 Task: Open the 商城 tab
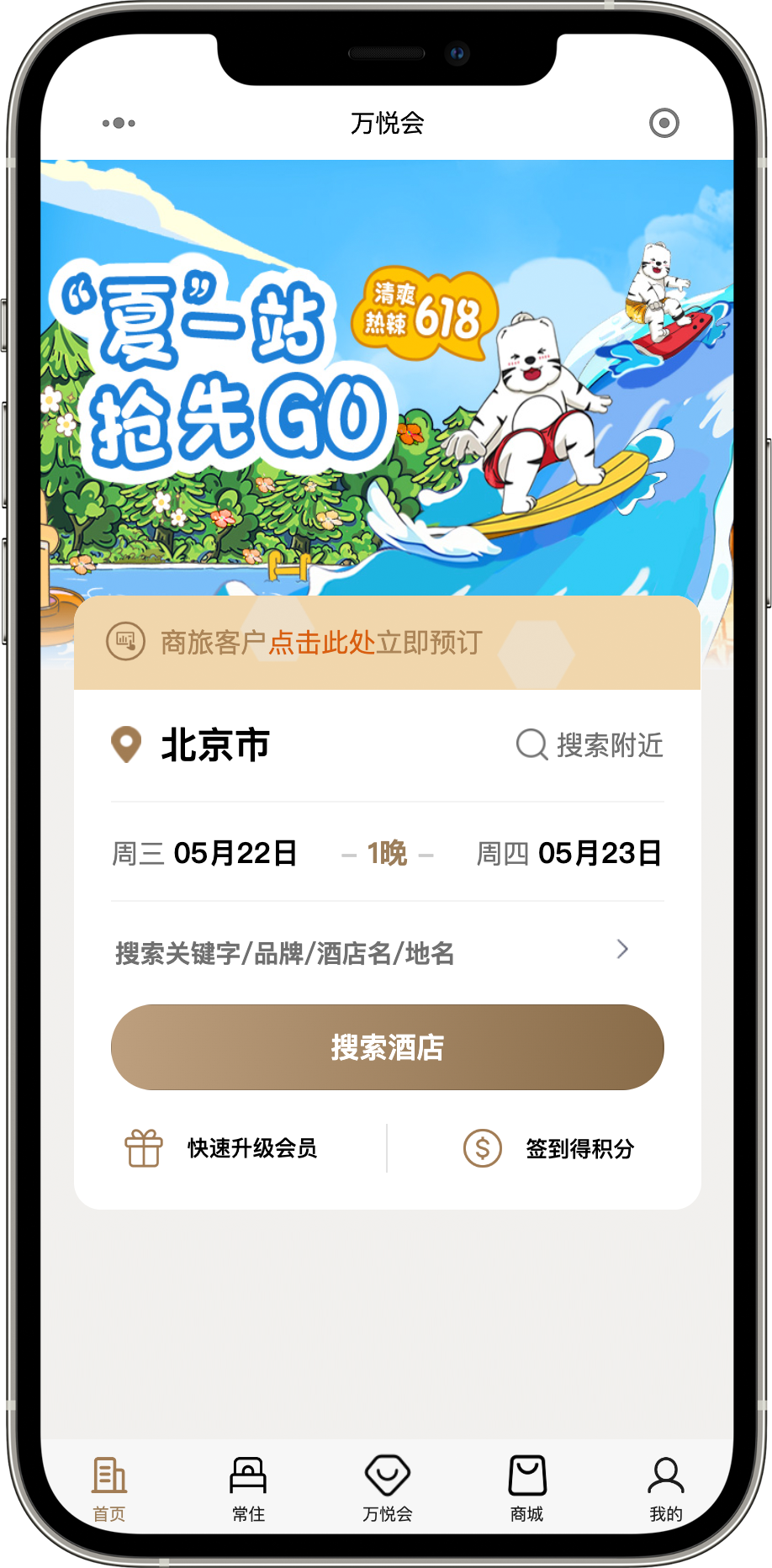point(526,1489)
